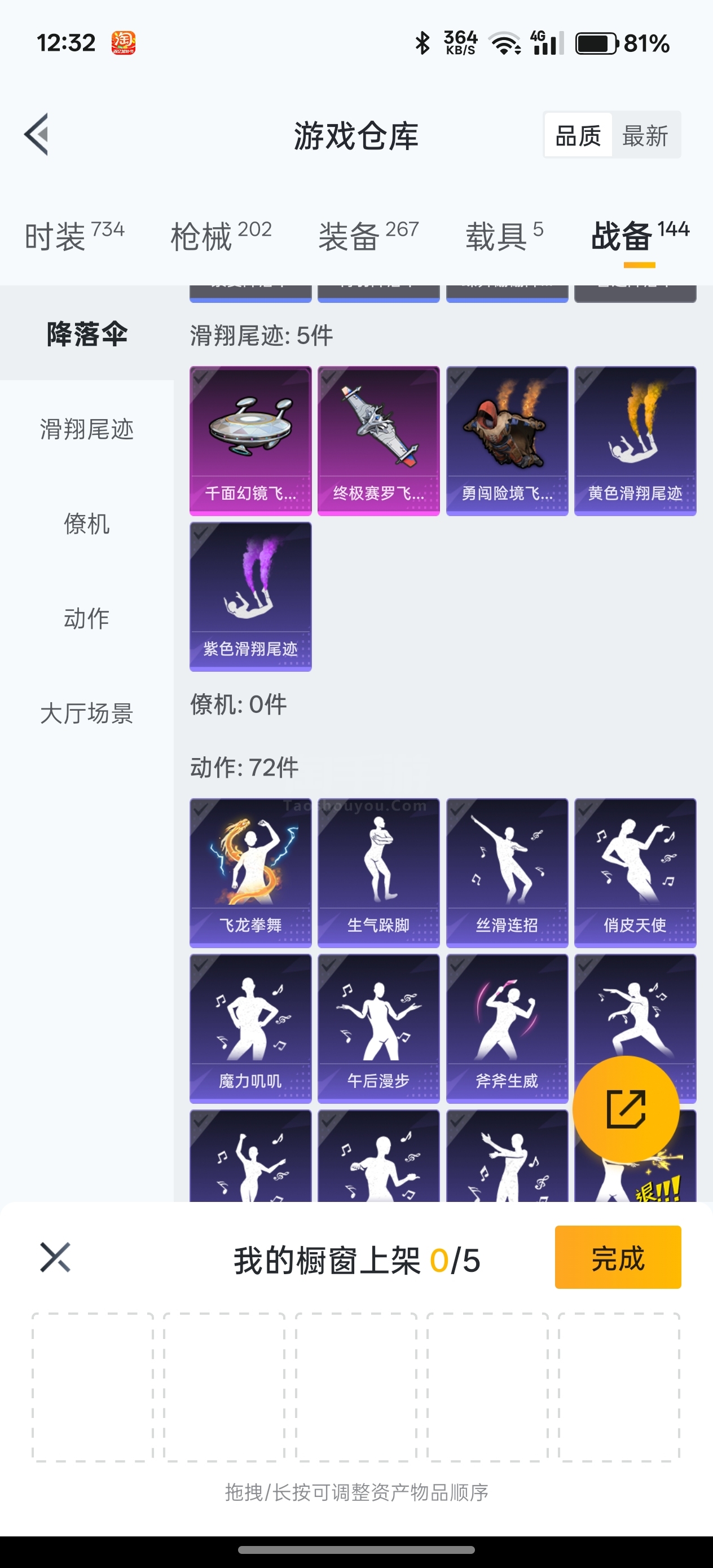Go back using the top-left arrow

(37, 135)
